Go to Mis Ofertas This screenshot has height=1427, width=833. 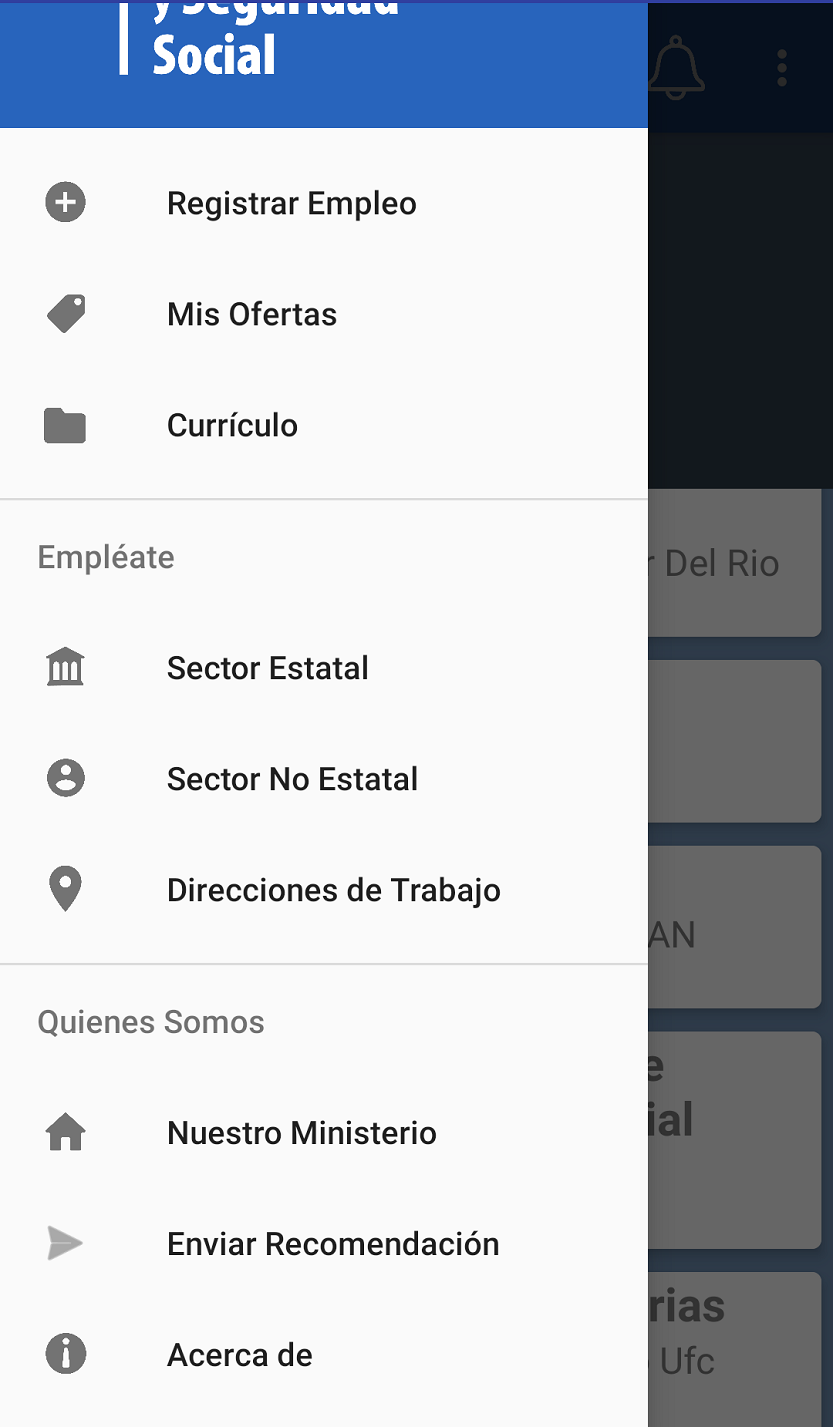coord(252,314)
